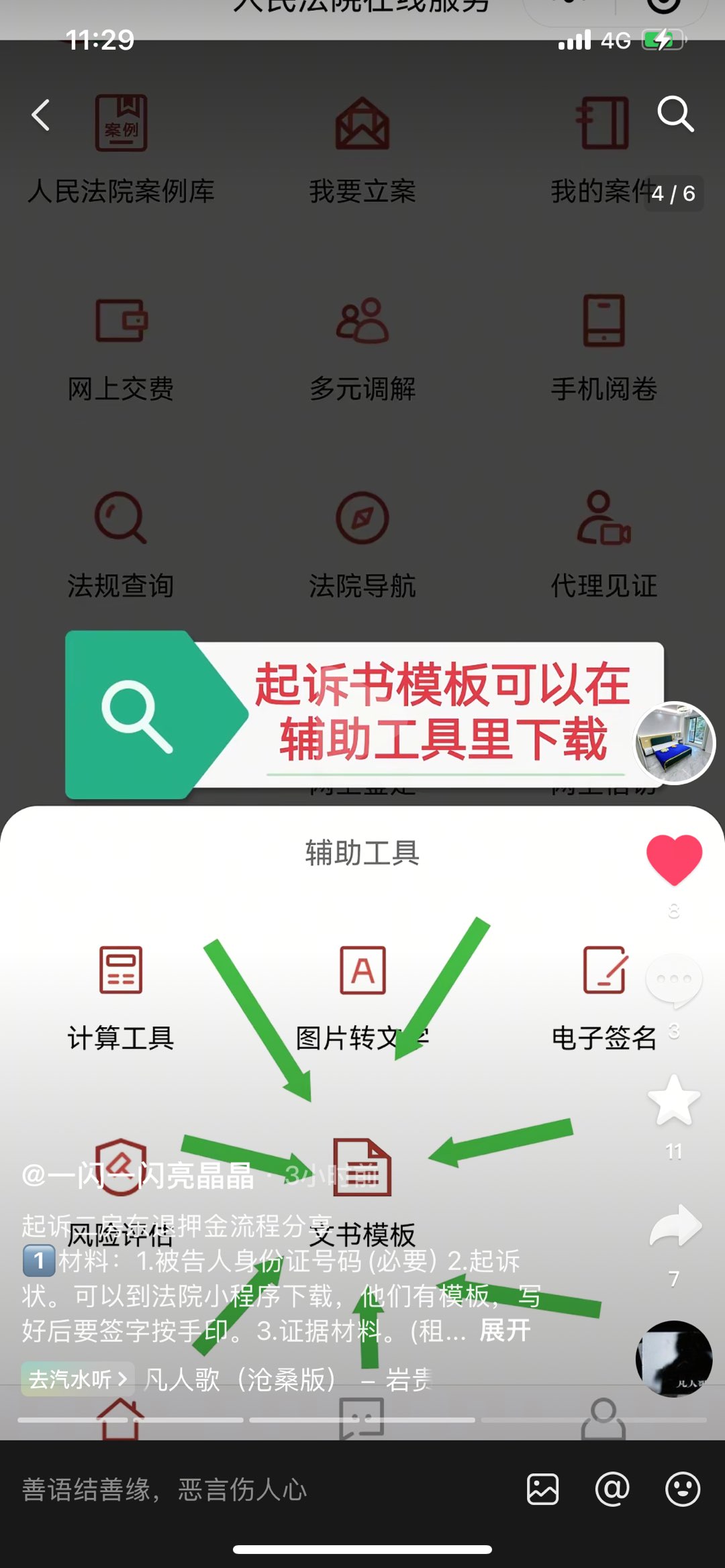Screen dimensions: 725x1568
Task: Add this post to favorites
Action: (x=674, y=1101)
